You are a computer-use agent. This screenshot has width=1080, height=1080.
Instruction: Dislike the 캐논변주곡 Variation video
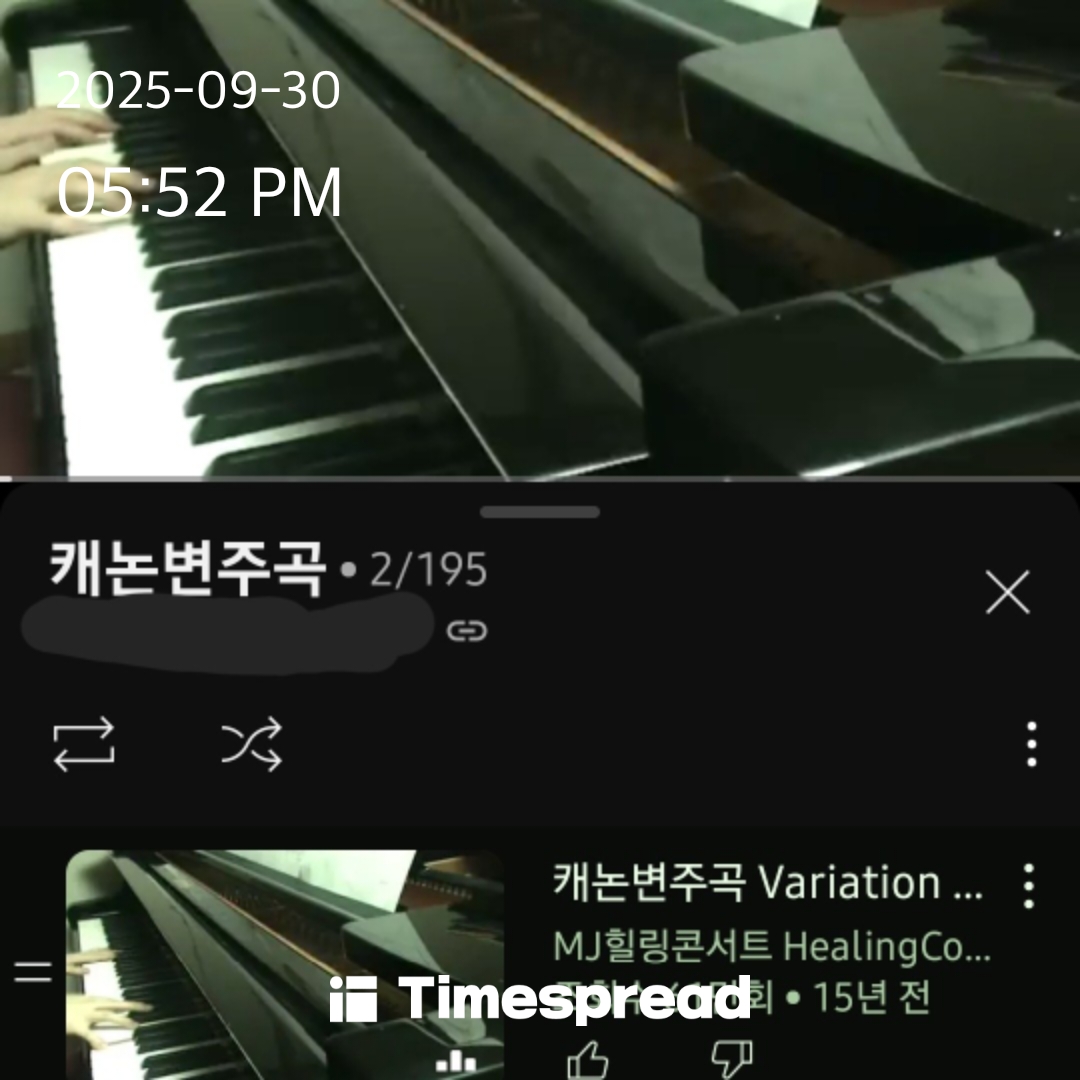(x=731, y=1058)
